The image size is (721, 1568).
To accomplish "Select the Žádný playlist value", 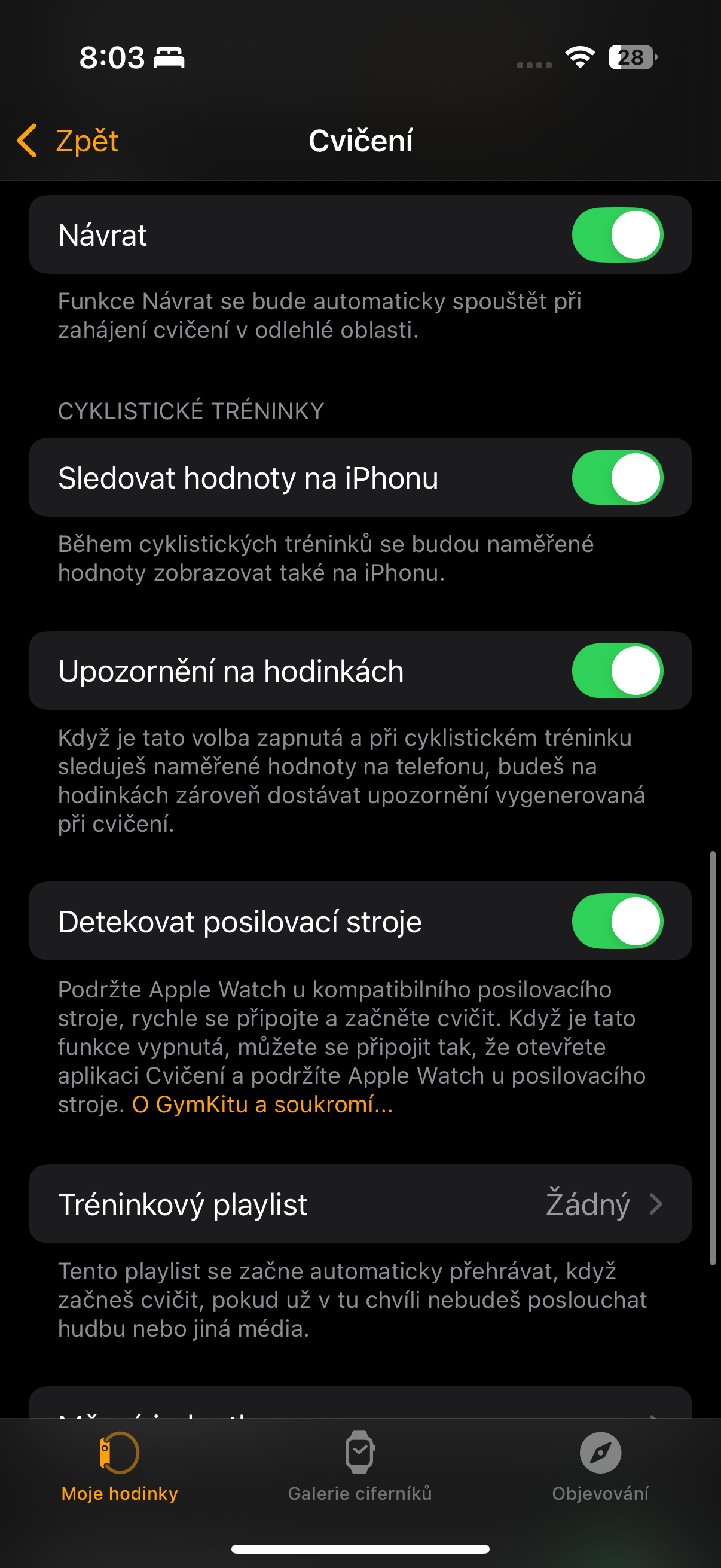I will click(588, 1204).
